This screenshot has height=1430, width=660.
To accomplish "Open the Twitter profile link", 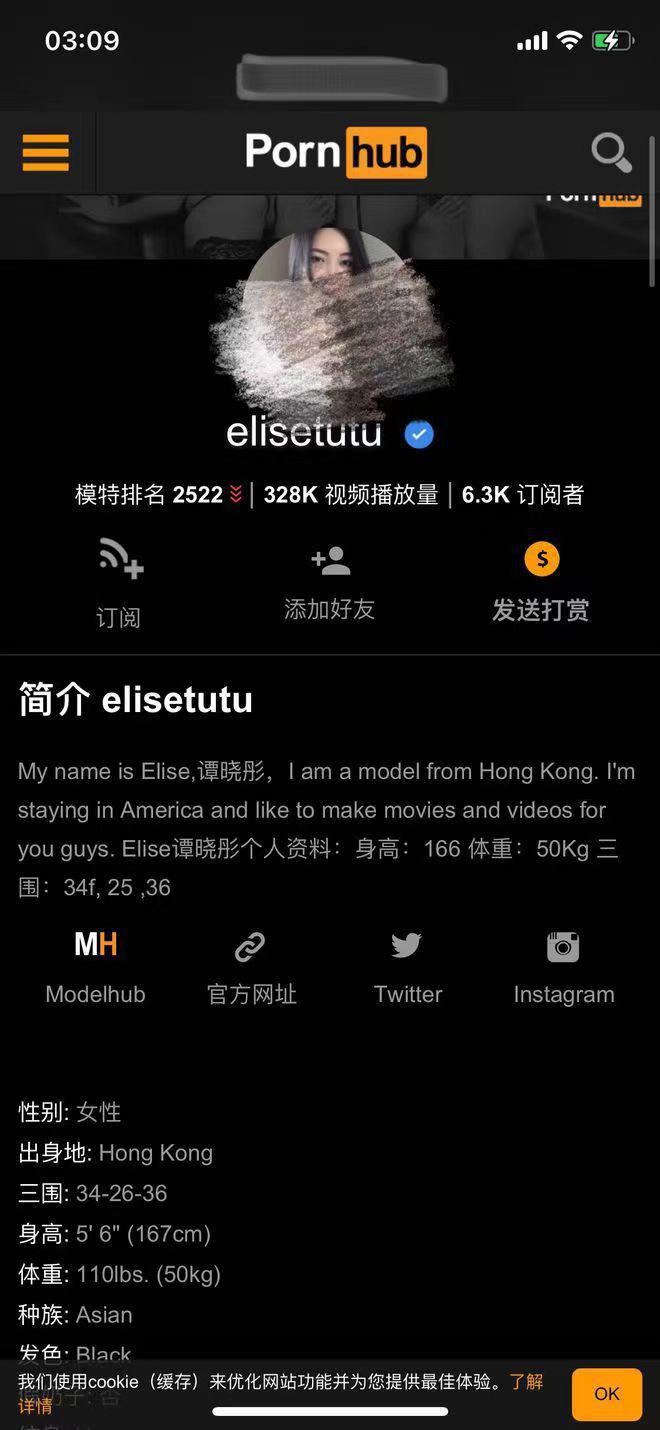I will click(x=407, y=966).
